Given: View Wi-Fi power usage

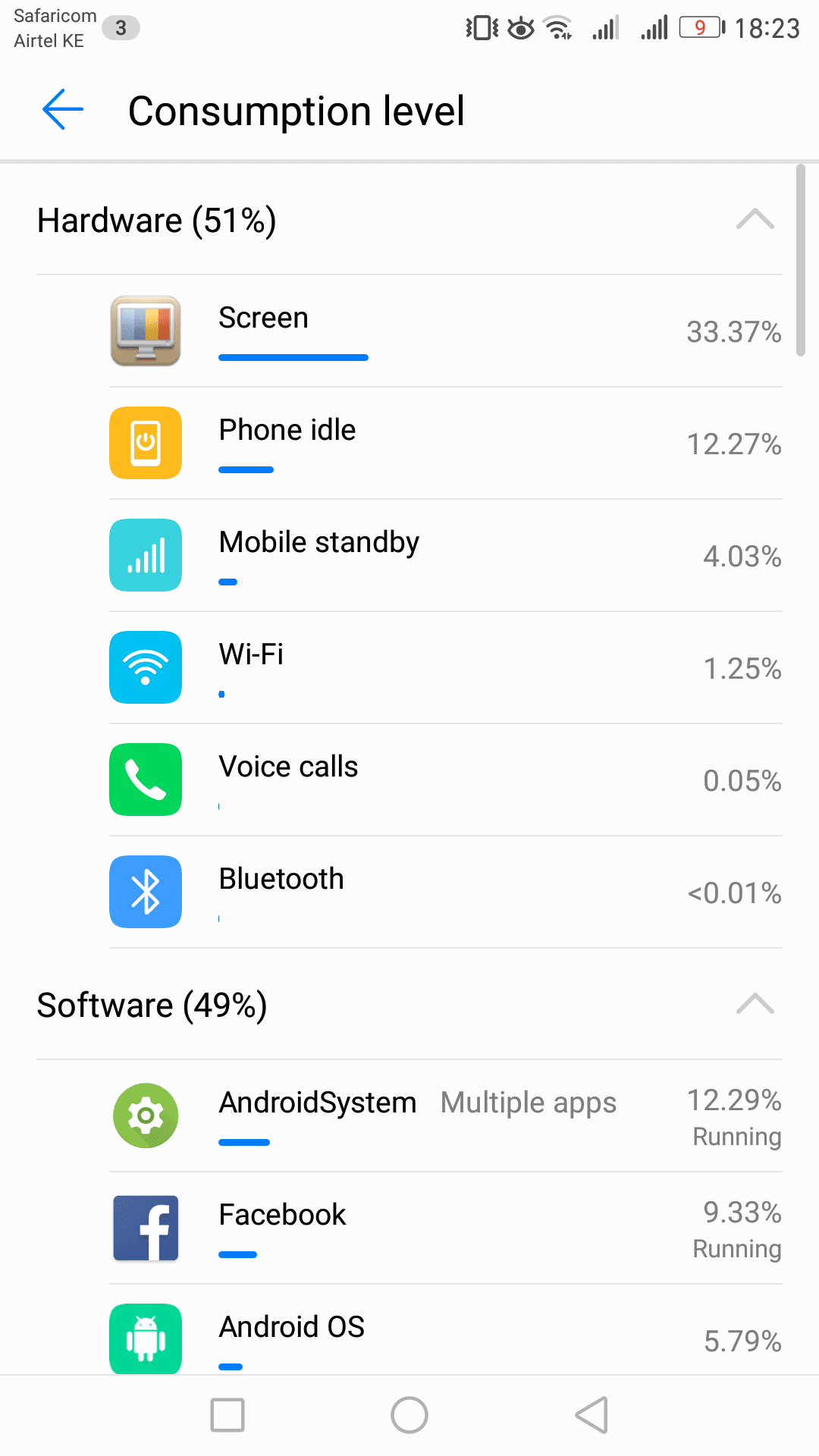Looking at the screenshot, I should (446, 668).
